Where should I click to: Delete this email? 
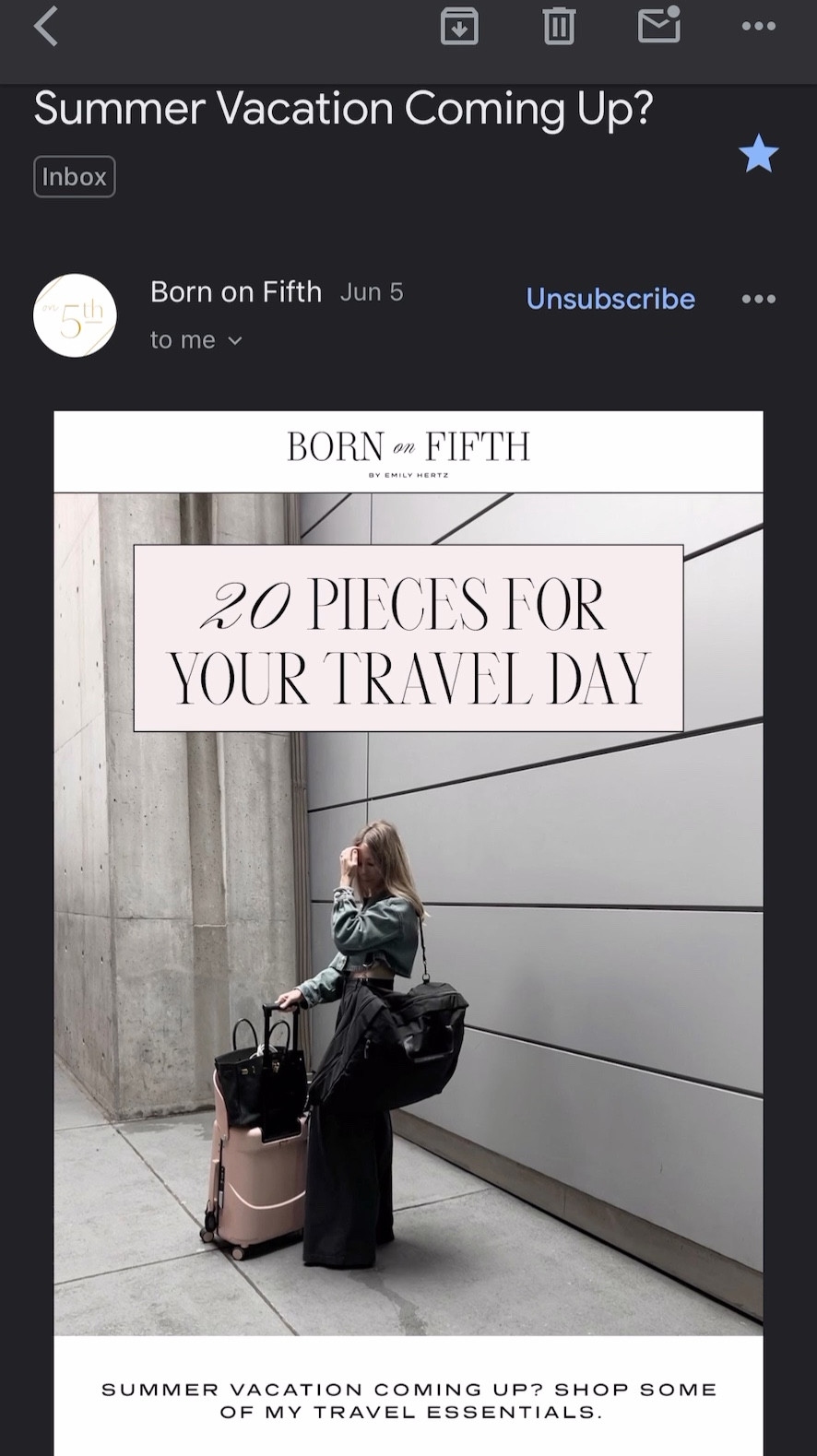click(x=559, y=27)
